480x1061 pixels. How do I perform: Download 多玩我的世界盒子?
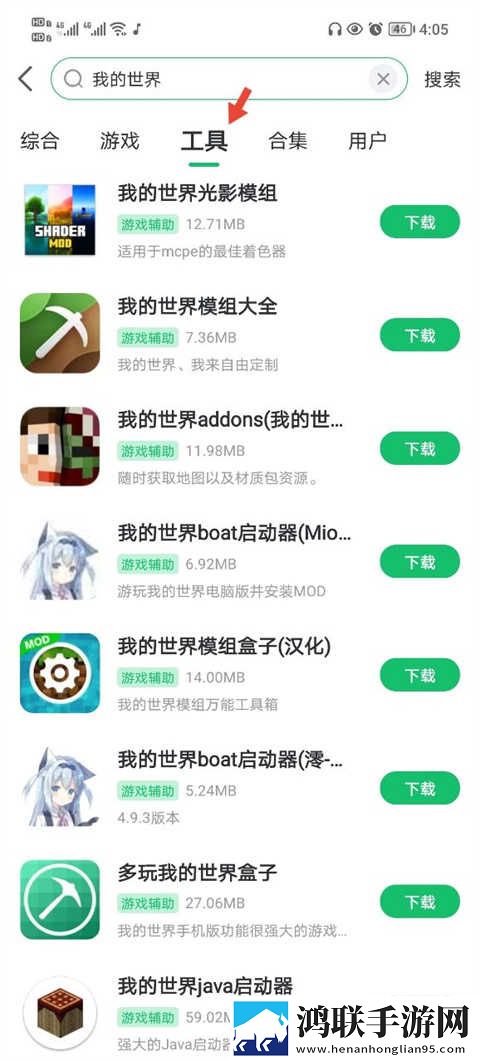click(420, 901)
